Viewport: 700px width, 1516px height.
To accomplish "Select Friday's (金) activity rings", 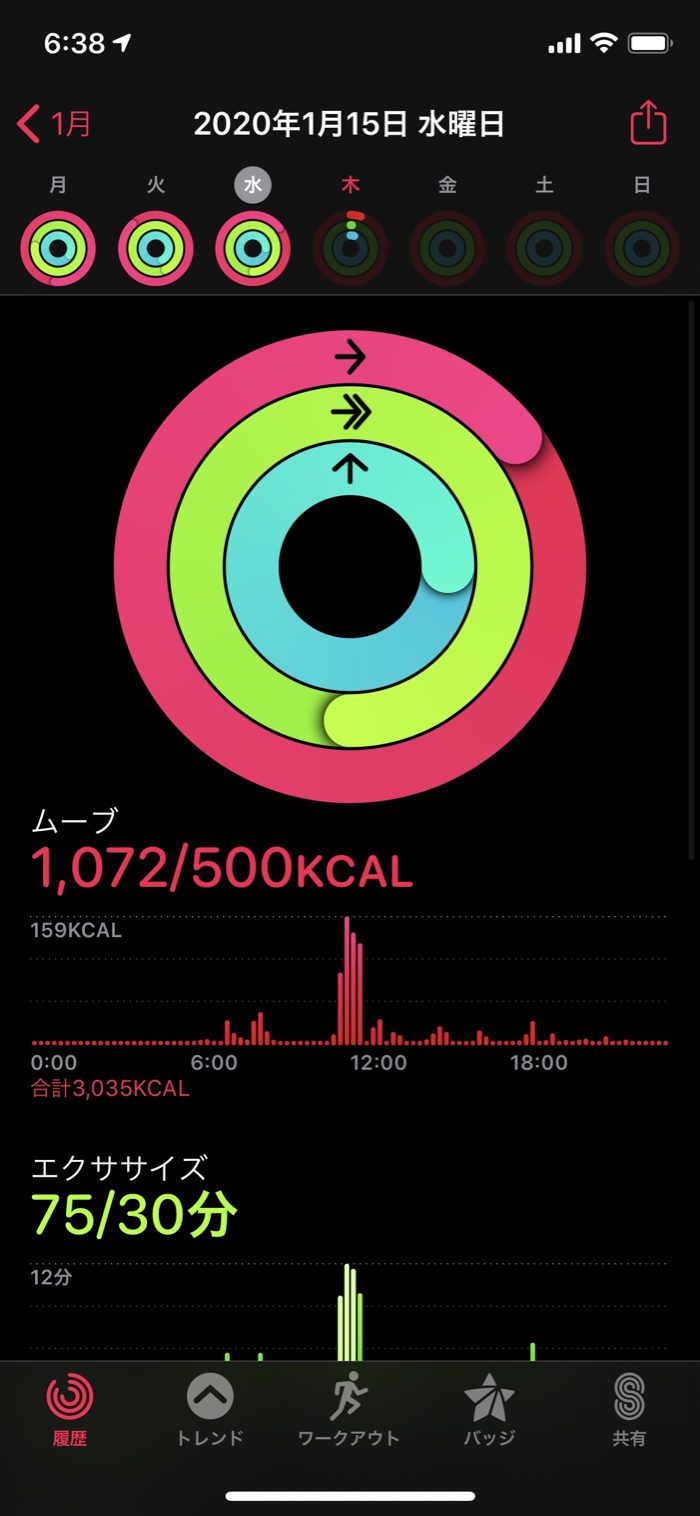I will tap(447, 249).
